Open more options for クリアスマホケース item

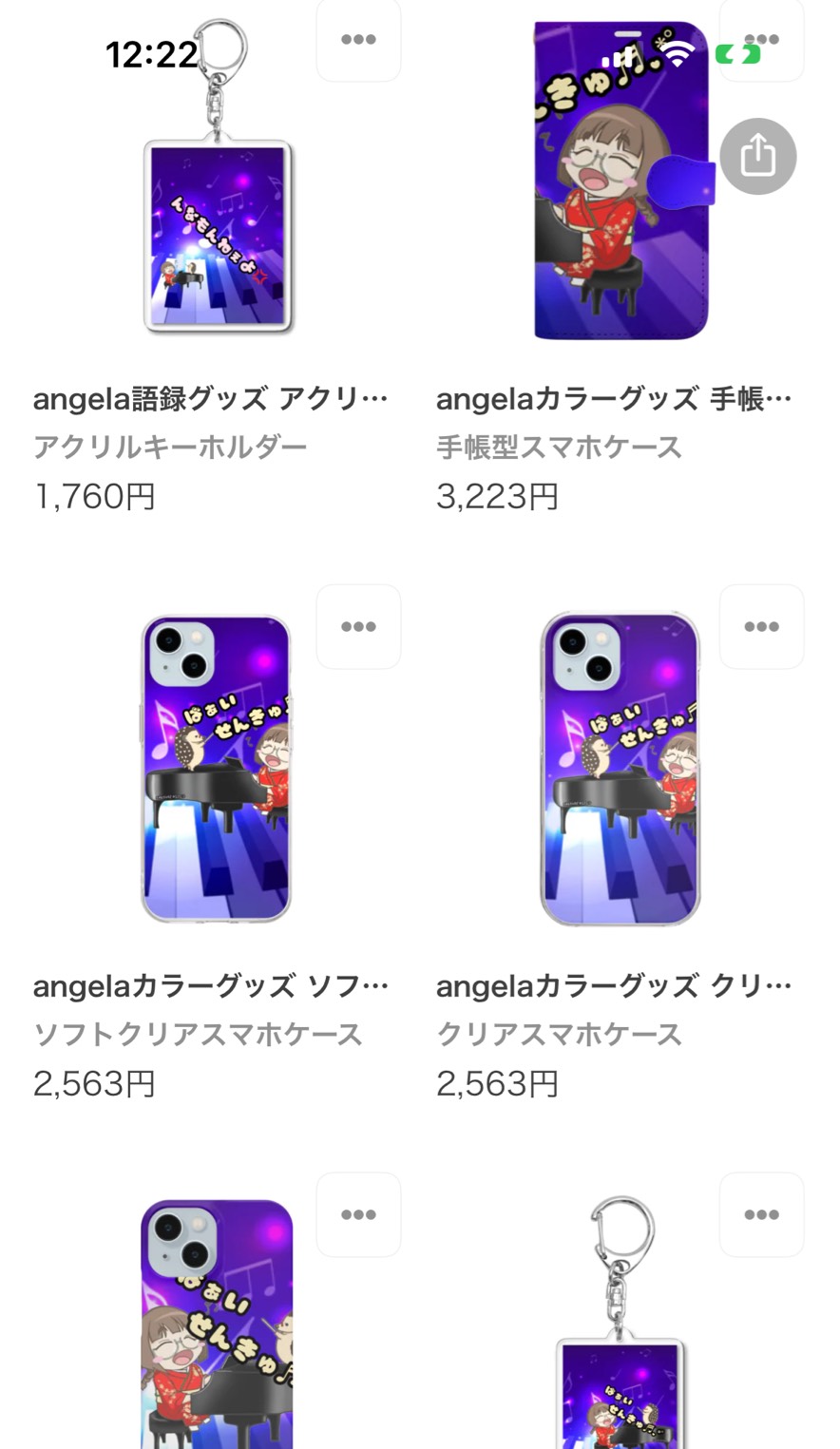pos(761,627)
